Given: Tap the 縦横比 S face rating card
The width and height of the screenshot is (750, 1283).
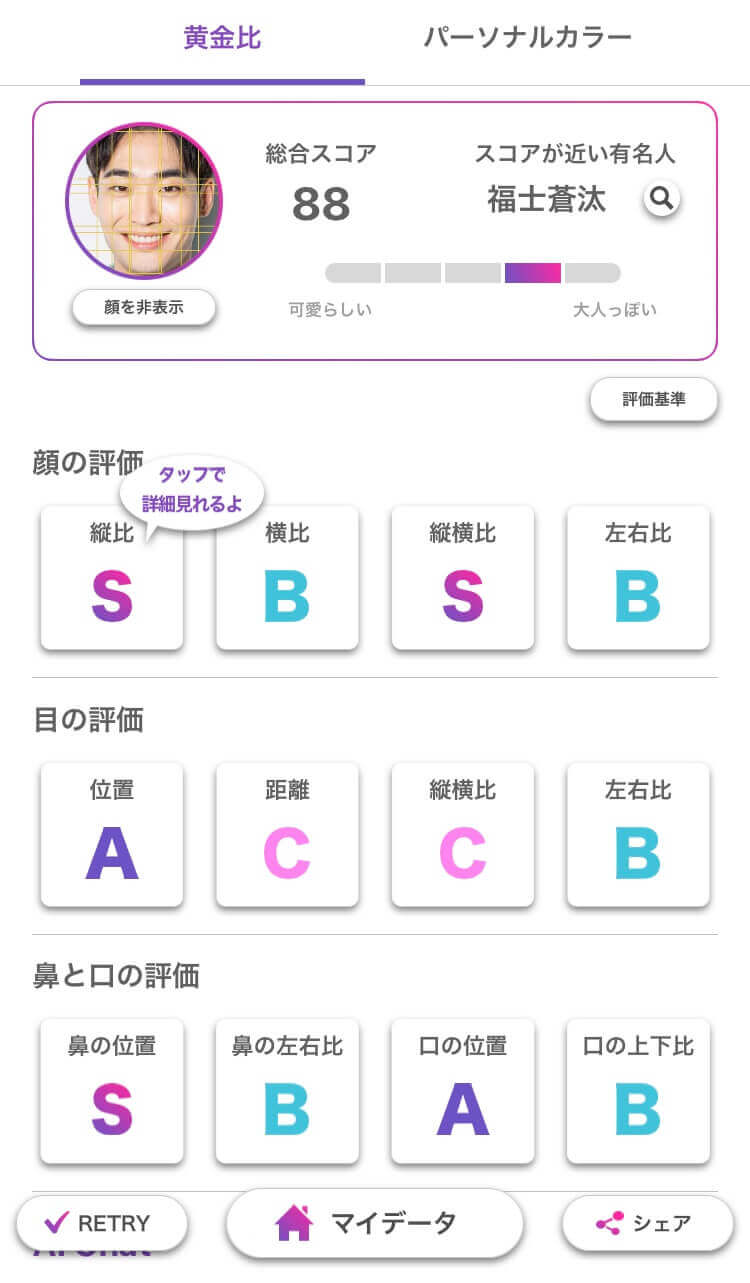Looking at the screenshot, I should click(x=462, y=578).
